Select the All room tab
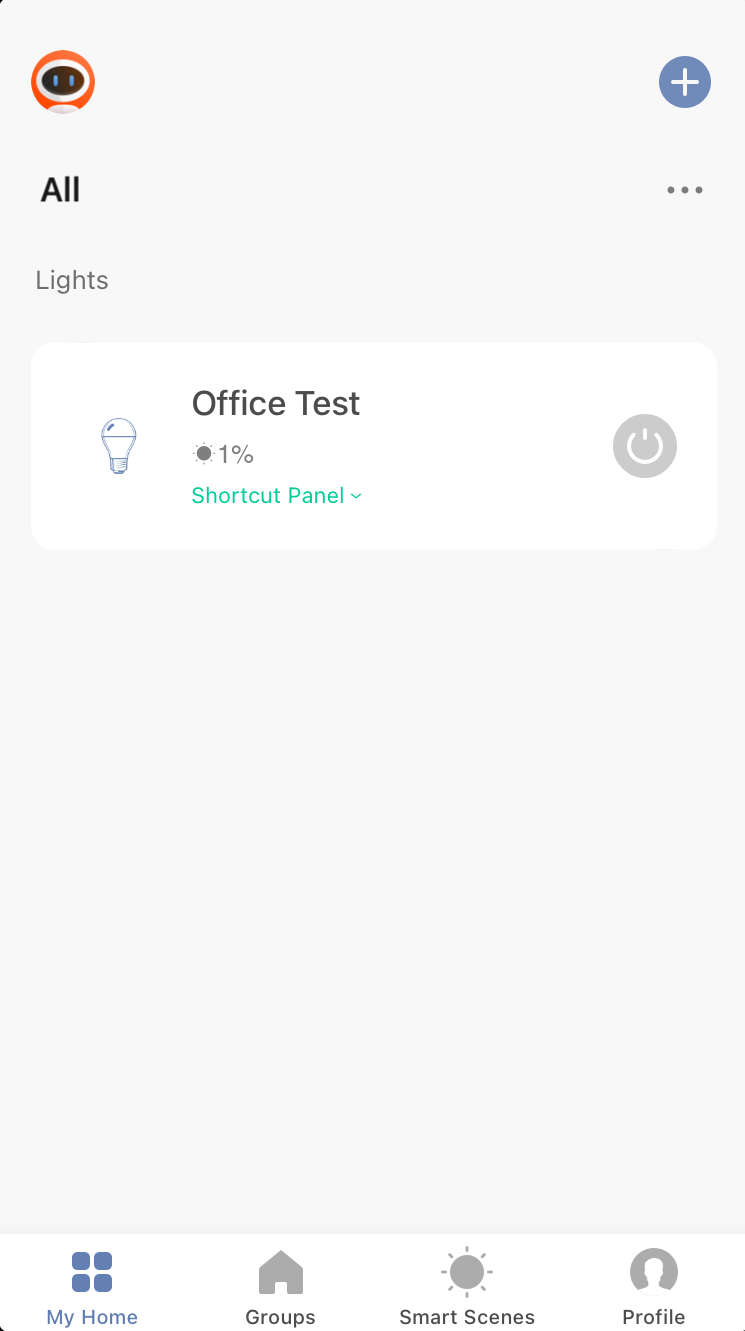Viewport: 745px width, 1331px height. point(60,190)
